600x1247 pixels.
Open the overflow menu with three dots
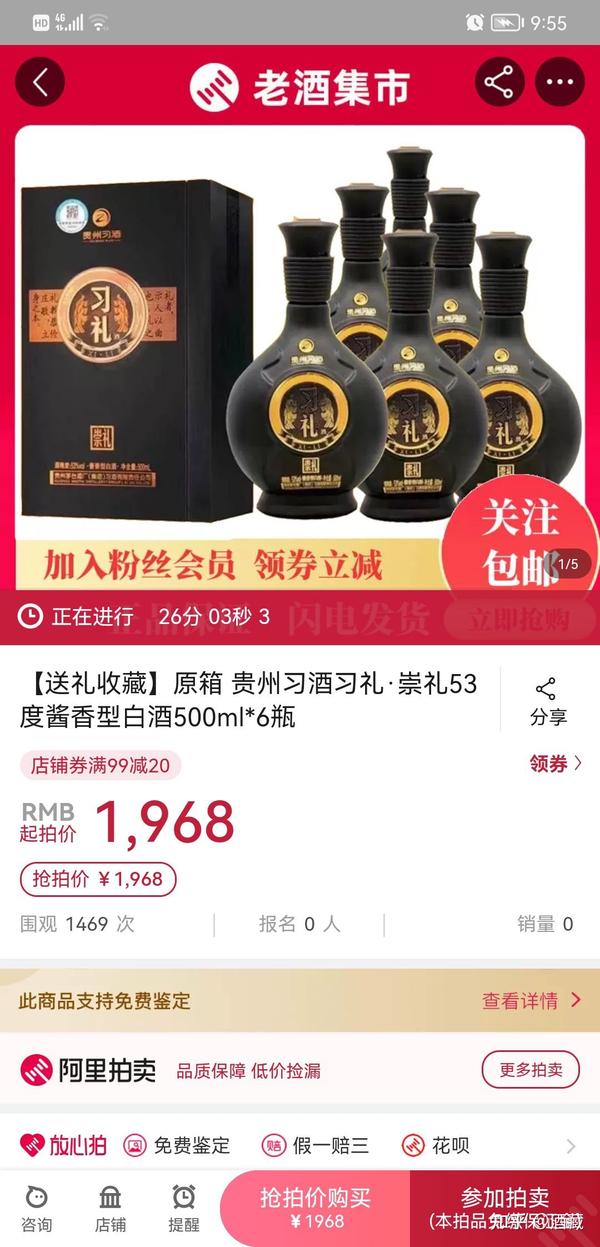pos(560,83)
